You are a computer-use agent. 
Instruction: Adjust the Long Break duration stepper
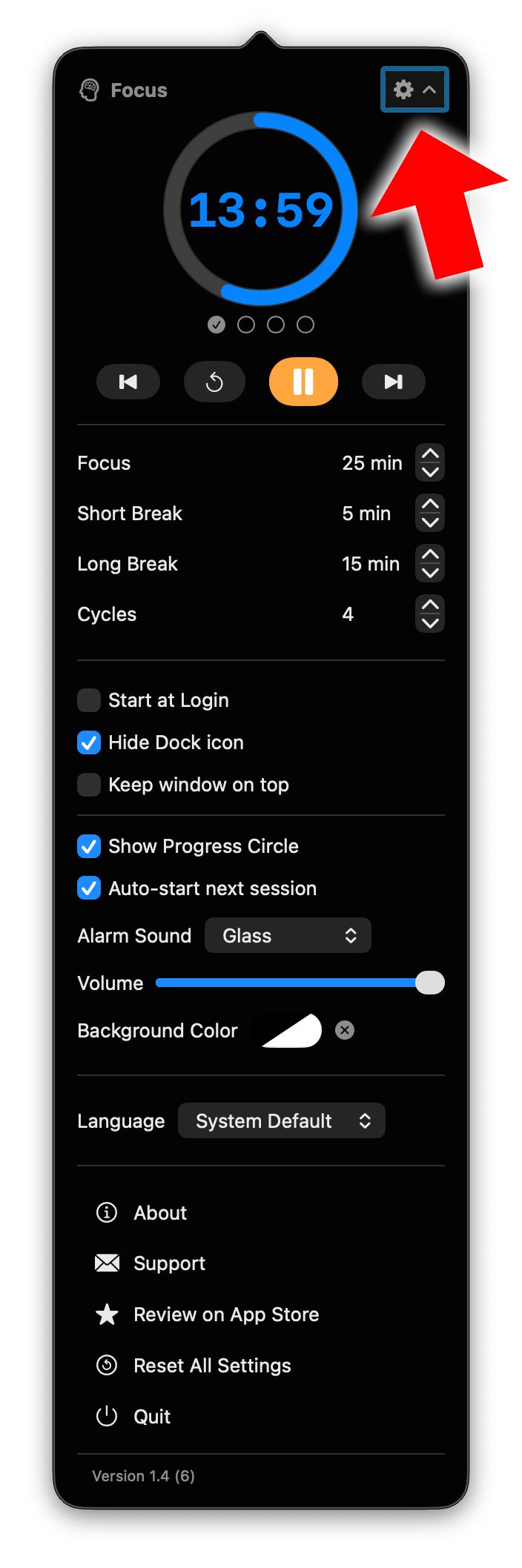430,563
